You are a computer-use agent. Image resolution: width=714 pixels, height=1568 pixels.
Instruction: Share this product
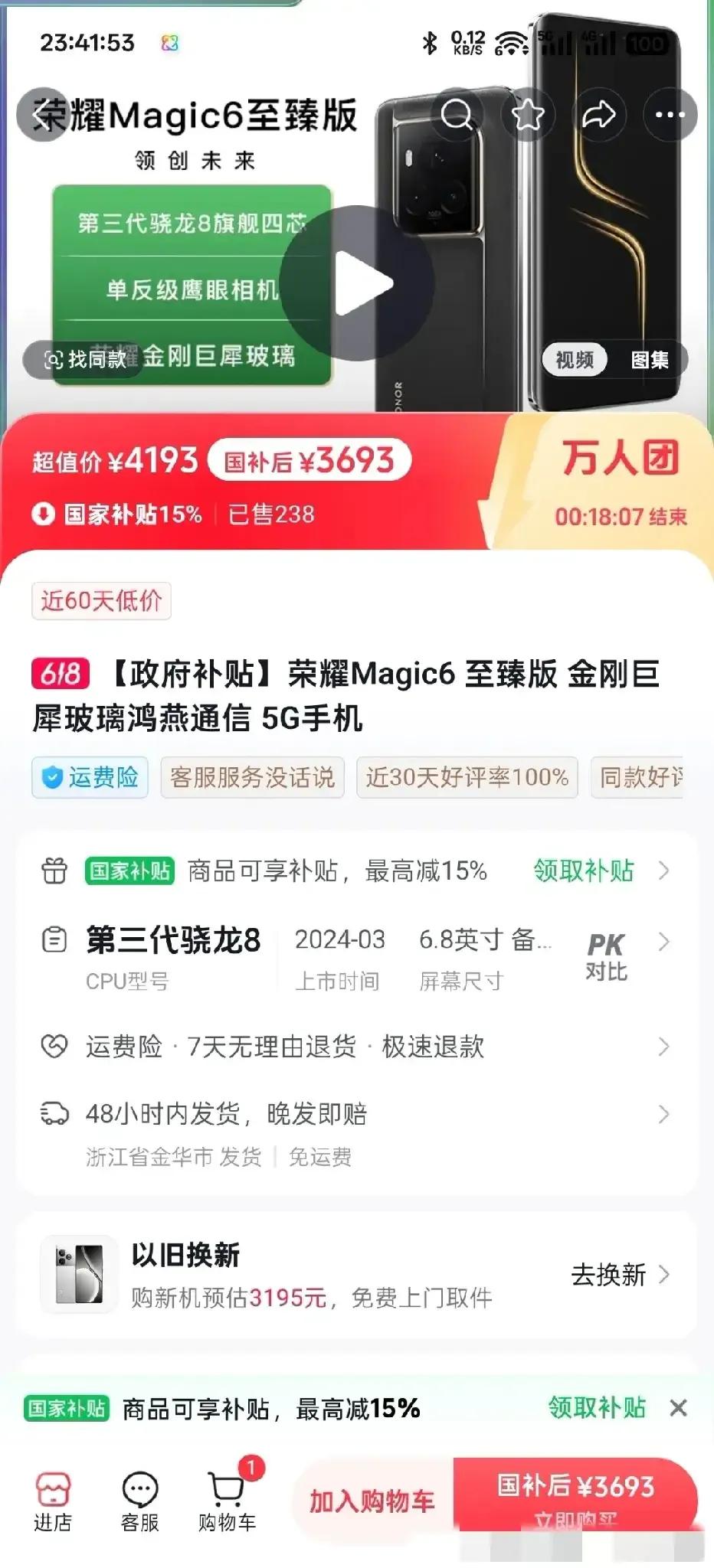pos(599,115)
